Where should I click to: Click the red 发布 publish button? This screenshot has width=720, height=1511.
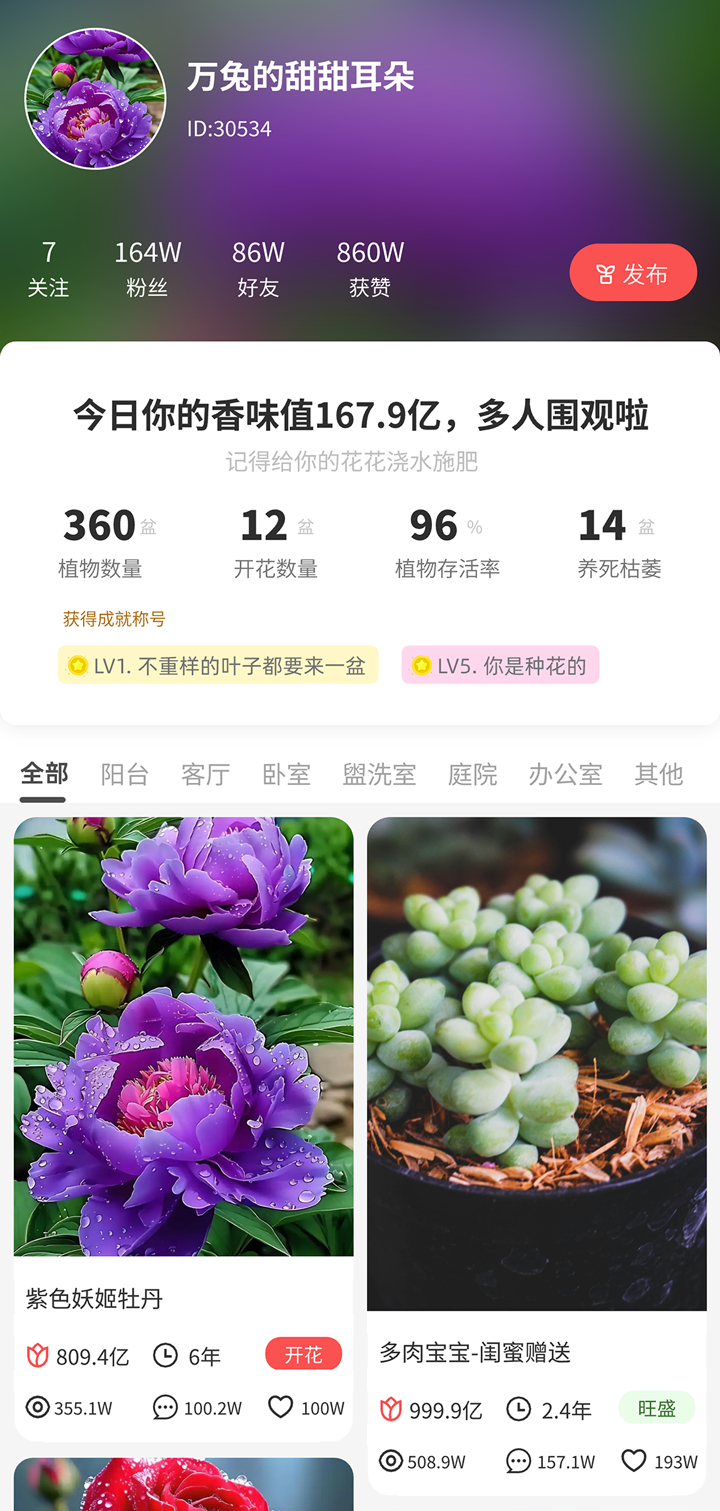coord(632,272)
